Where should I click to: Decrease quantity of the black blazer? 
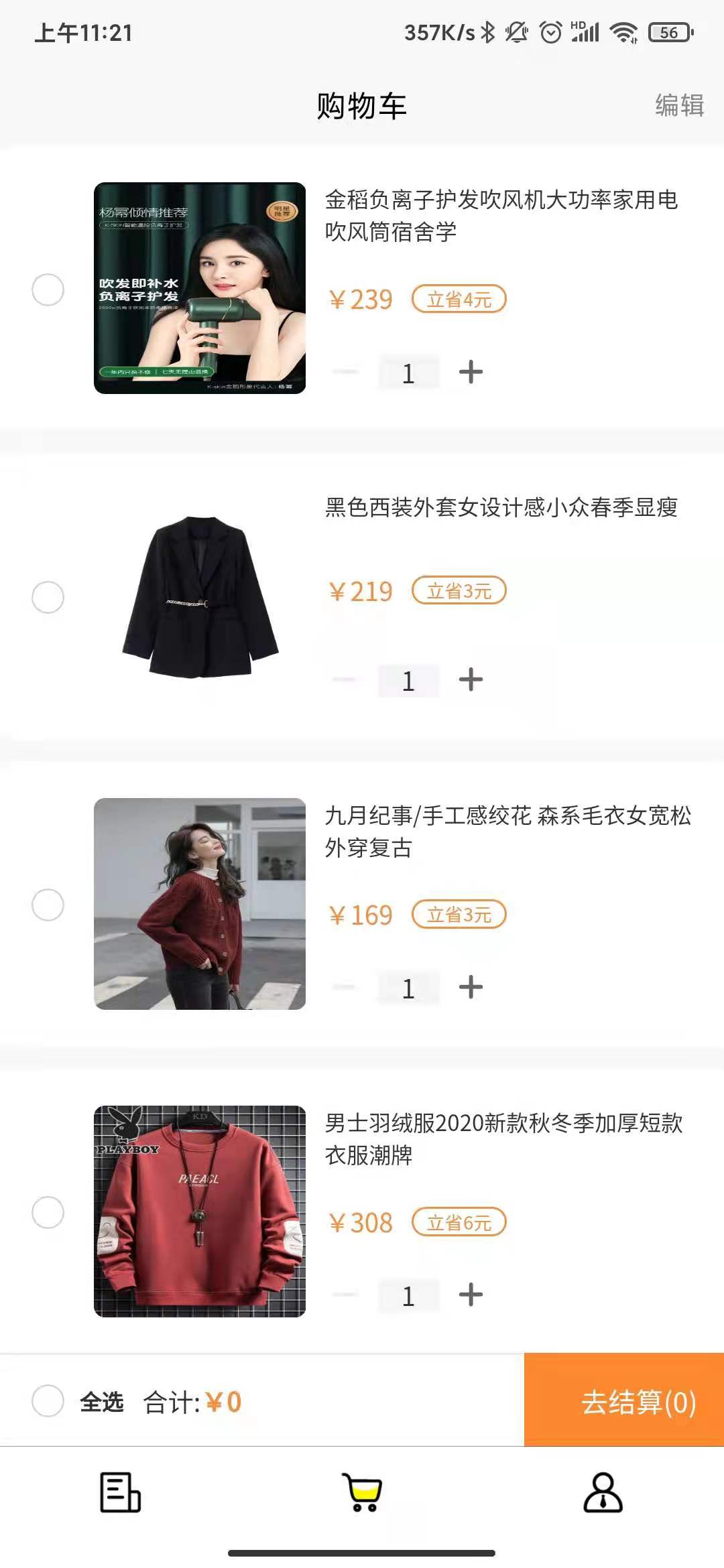(x=345, y=679)
